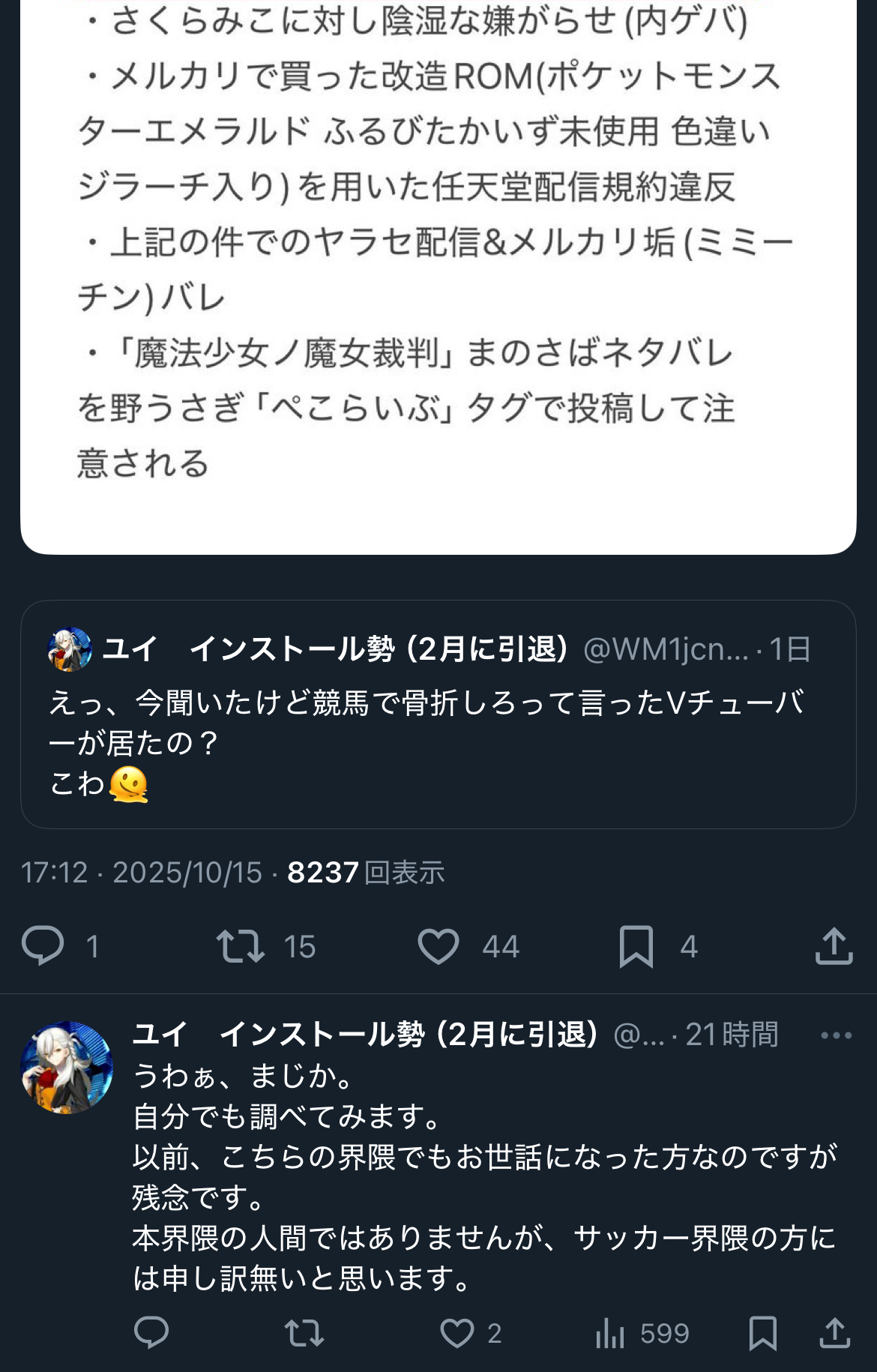Viewport: 877px width, 1372px height.
Task: Reply to the main tweet
Action: (43, 945)
